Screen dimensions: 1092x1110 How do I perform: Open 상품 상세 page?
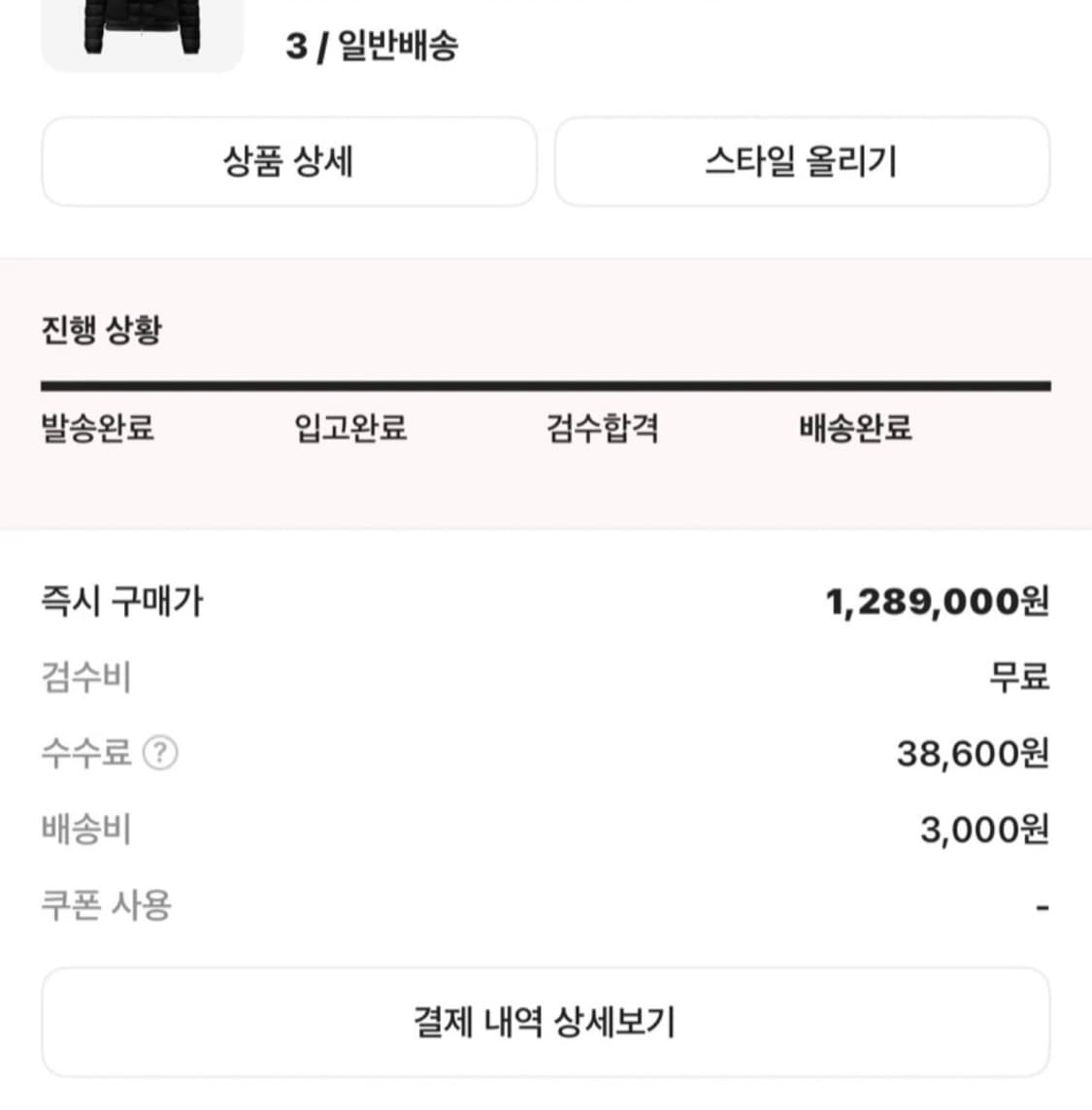pos(286,162)
